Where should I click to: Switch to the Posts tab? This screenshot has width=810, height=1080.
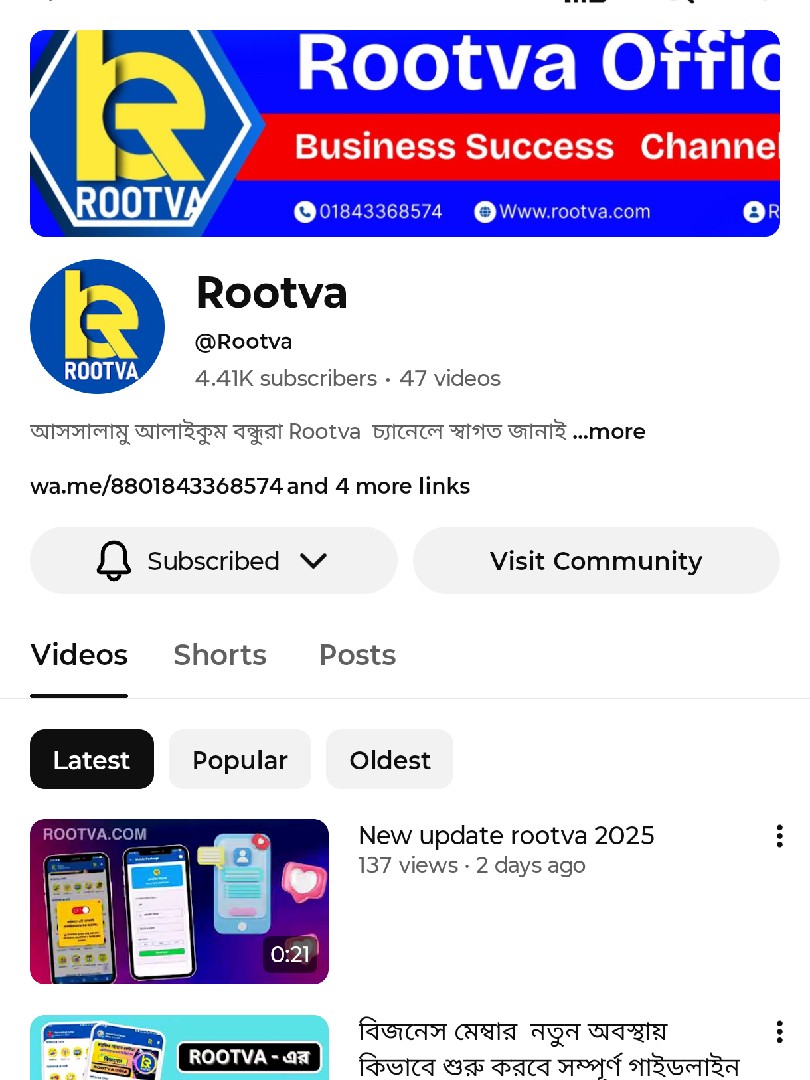(x=357, y=655)
